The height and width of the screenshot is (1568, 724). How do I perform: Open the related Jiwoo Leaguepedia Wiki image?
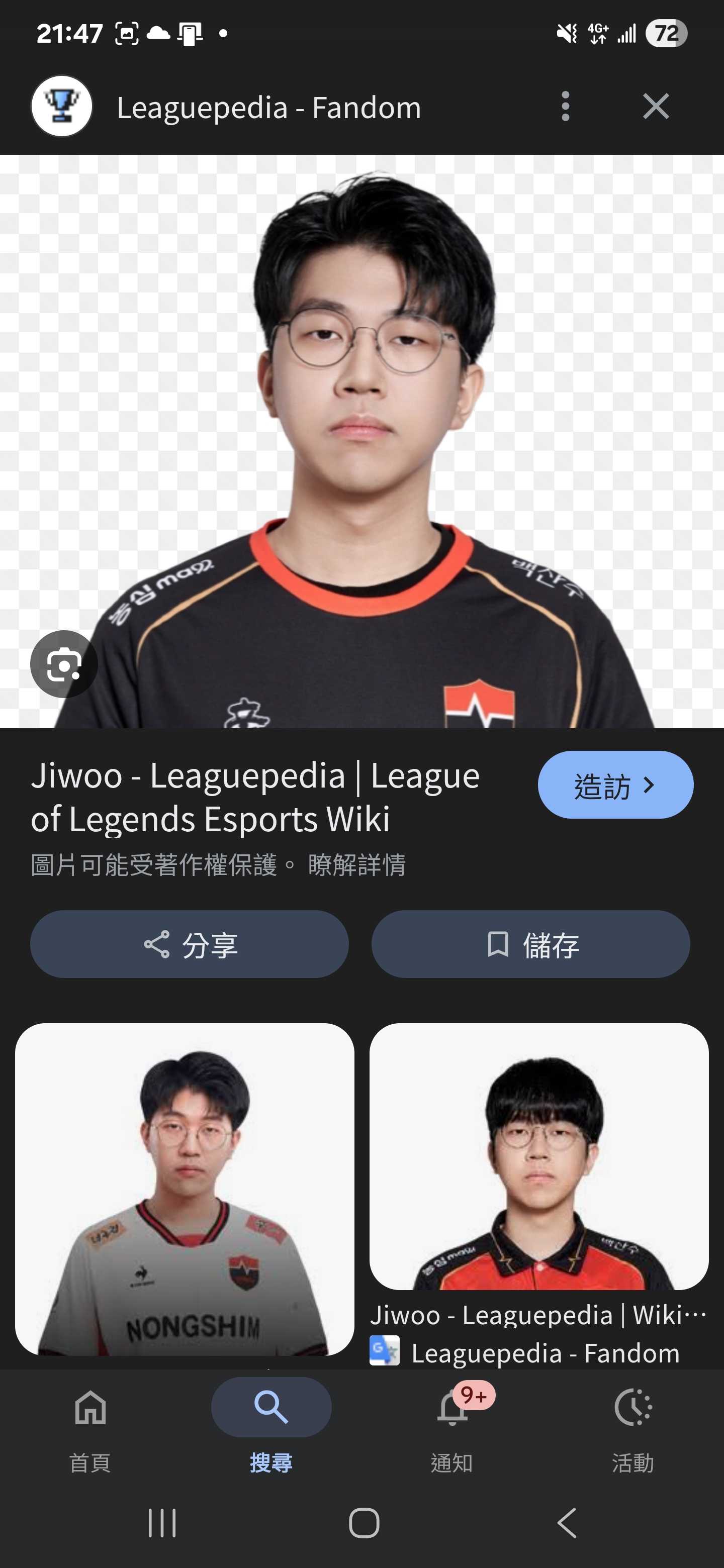coord(538,1156)
